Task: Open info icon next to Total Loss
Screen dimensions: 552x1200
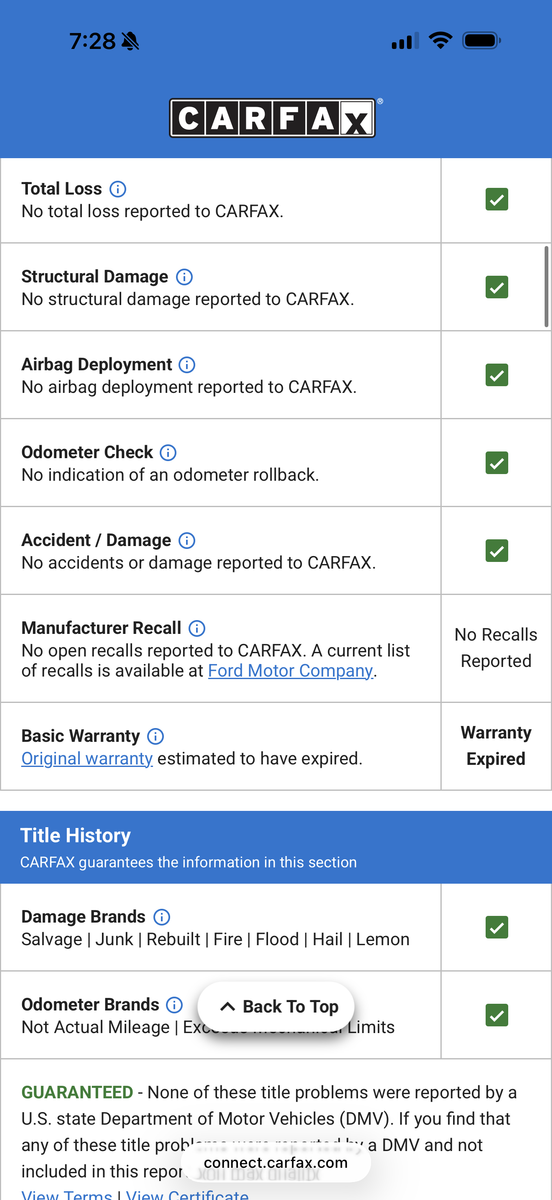Action: 118,189
